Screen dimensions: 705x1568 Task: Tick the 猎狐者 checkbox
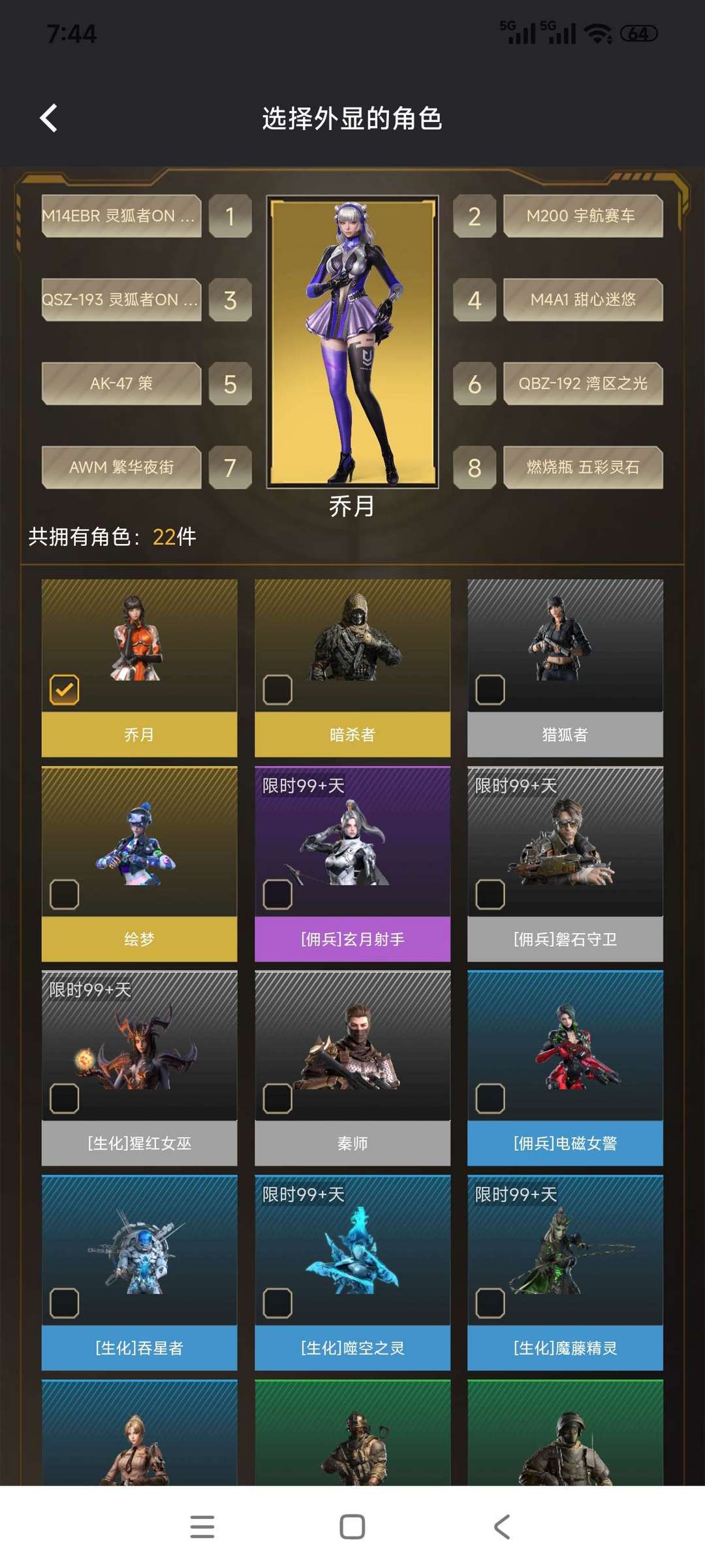tap(490, 690)
